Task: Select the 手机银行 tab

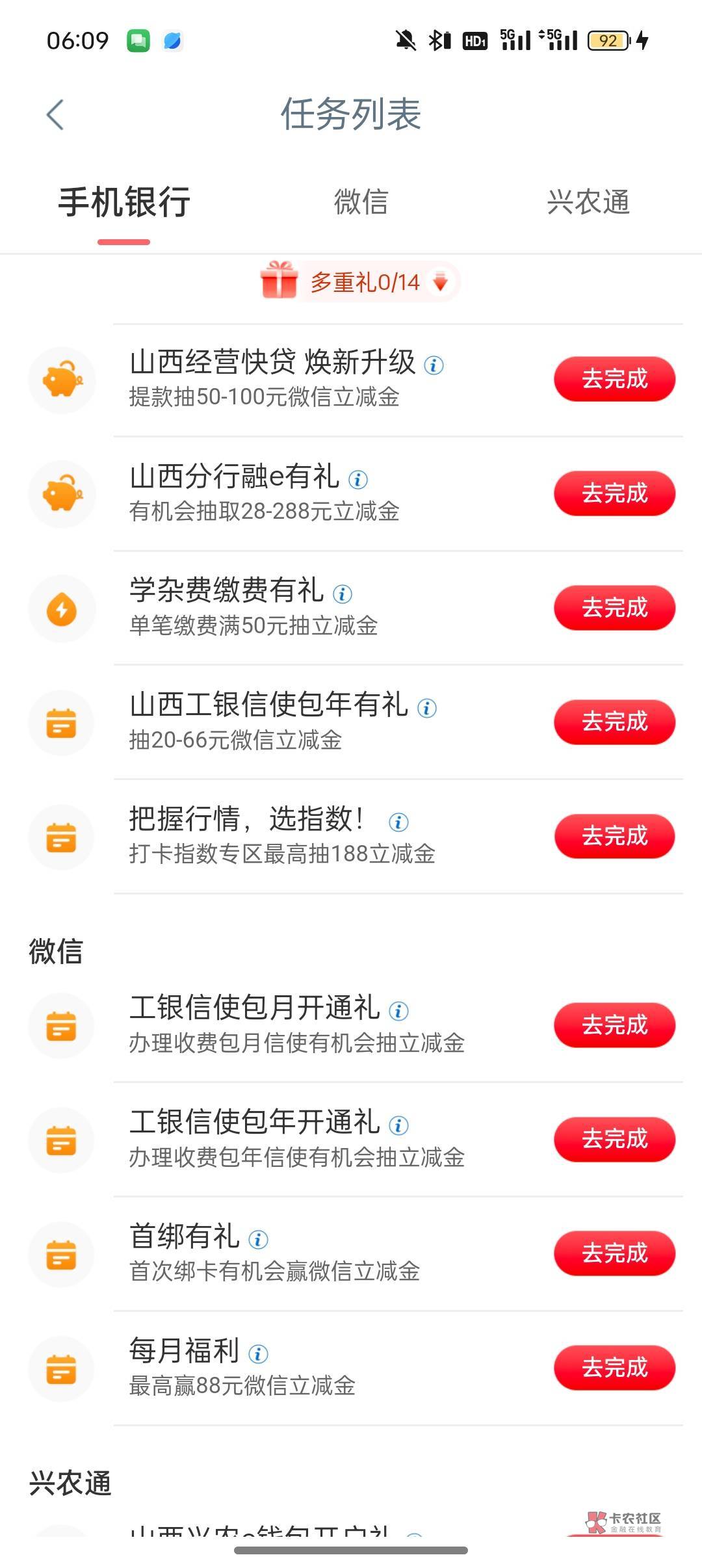Action: click(x=124, y=202)
